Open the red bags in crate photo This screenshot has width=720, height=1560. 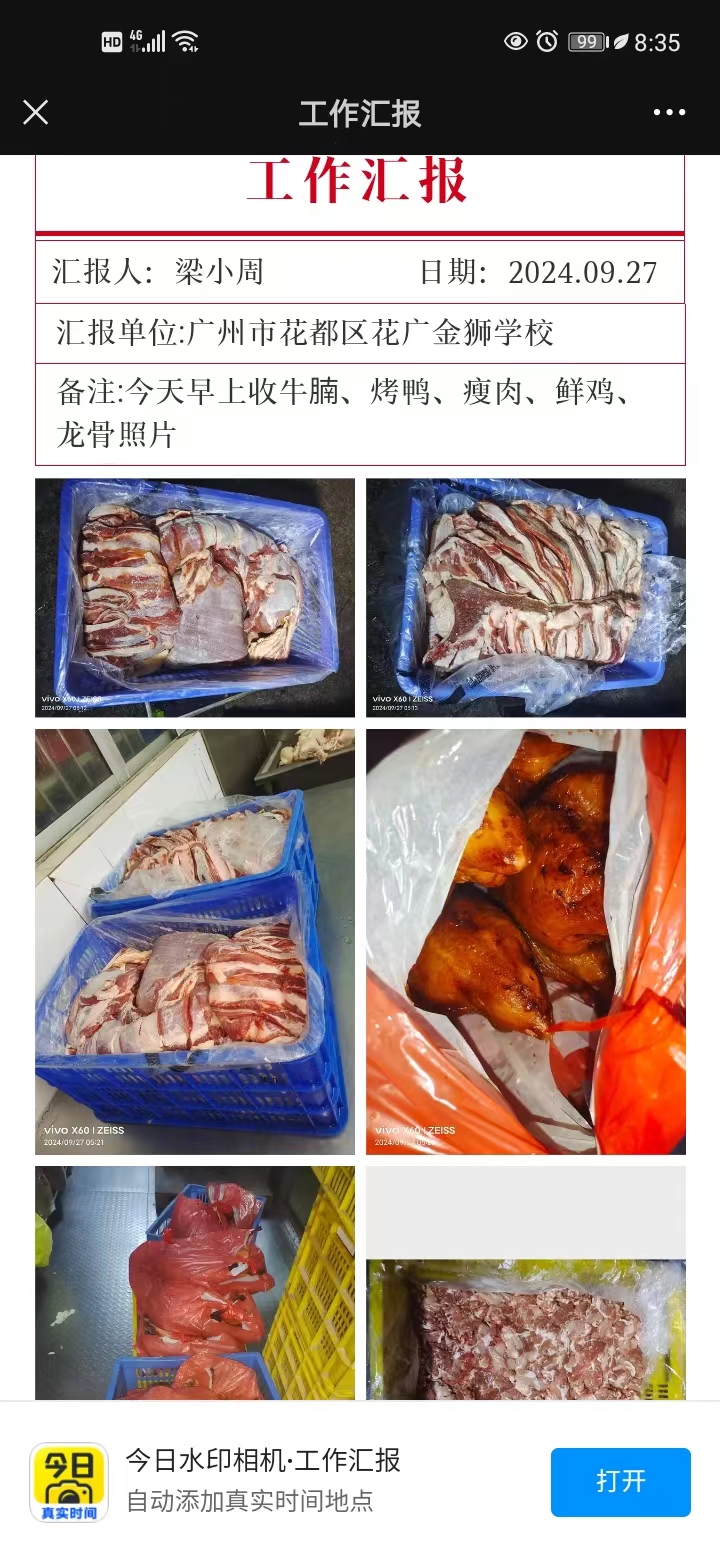[195, 1283]
